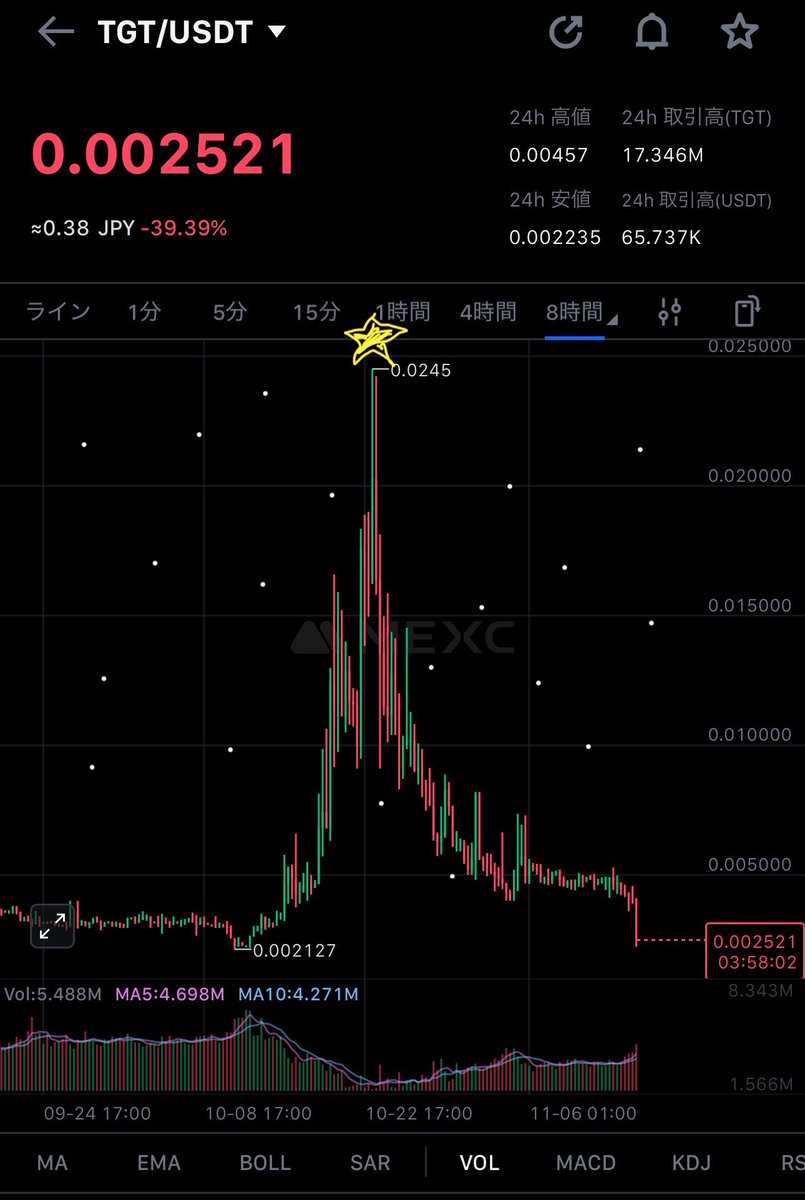The height and width of the screenshot is (1200, 805).
Task: Switch the sub-chart to KDJ
Action: pos(691,1163)
